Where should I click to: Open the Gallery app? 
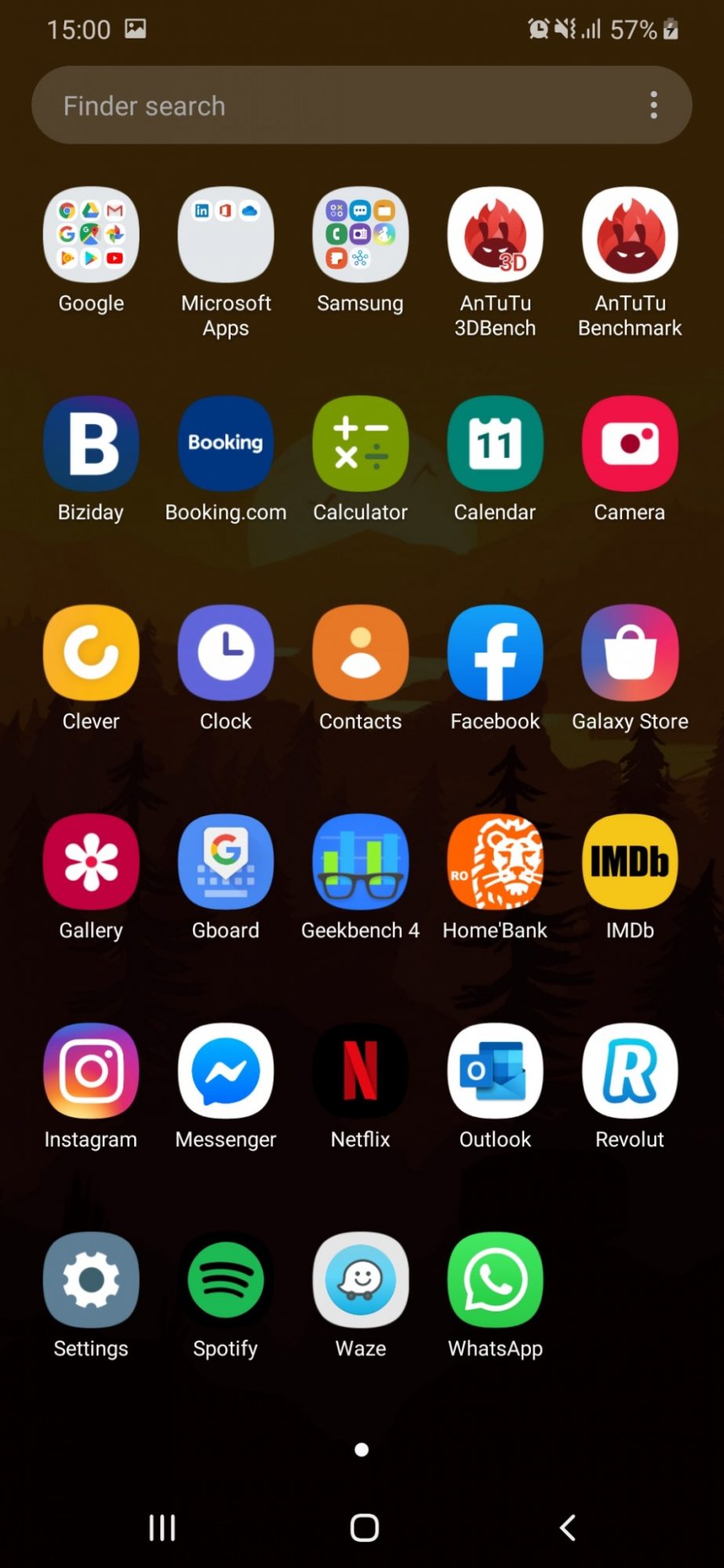(x=91, y=862)
